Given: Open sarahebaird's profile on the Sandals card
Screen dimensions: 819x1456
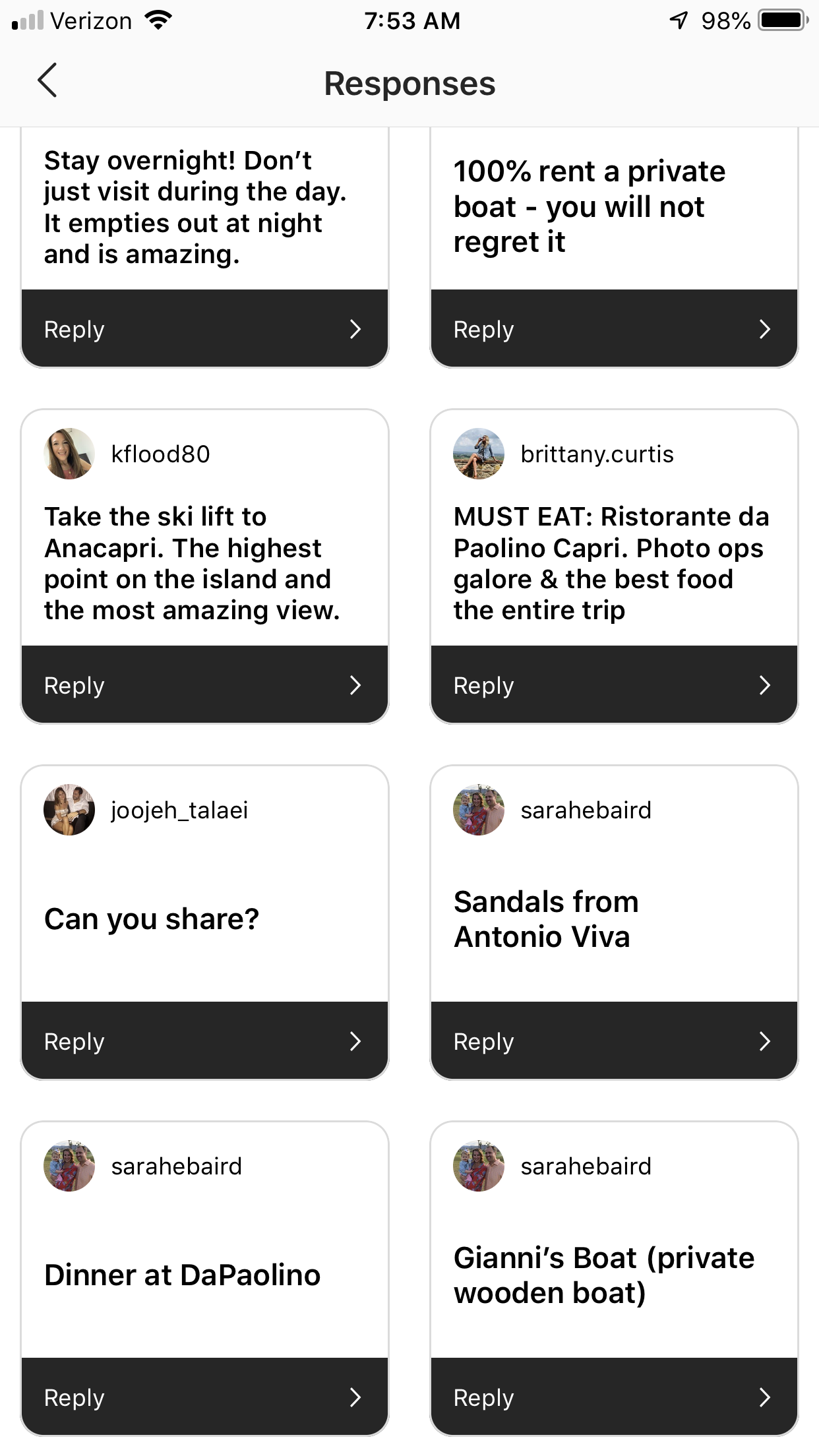Looking at the screenshot, I should point(585,810).
